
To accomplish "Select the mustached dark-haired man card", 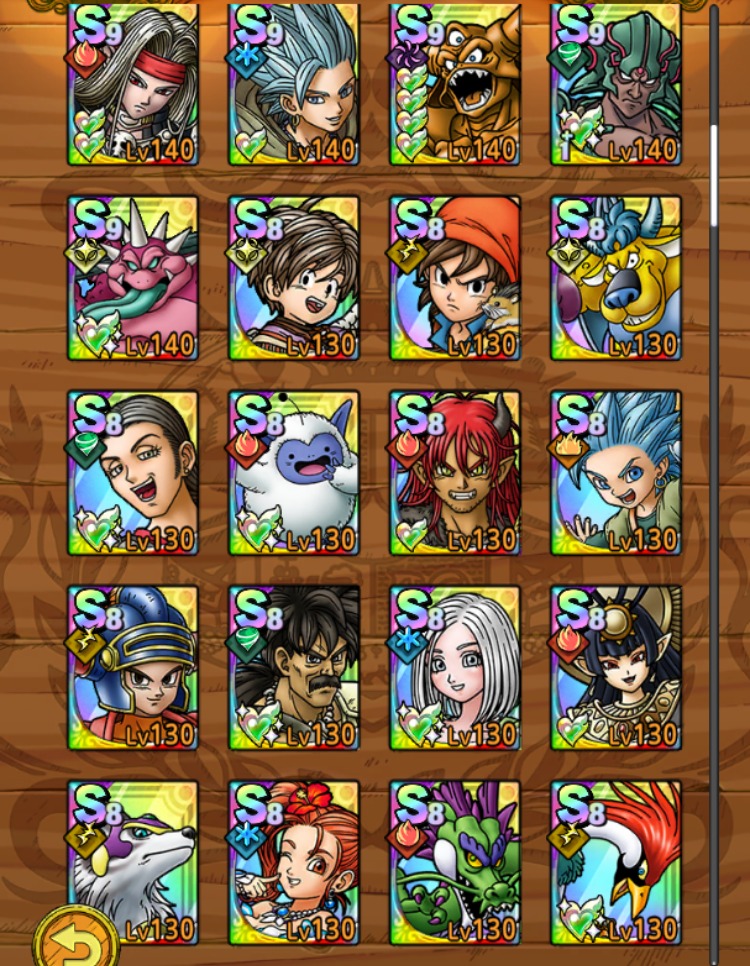I will [x=294, y=667].
